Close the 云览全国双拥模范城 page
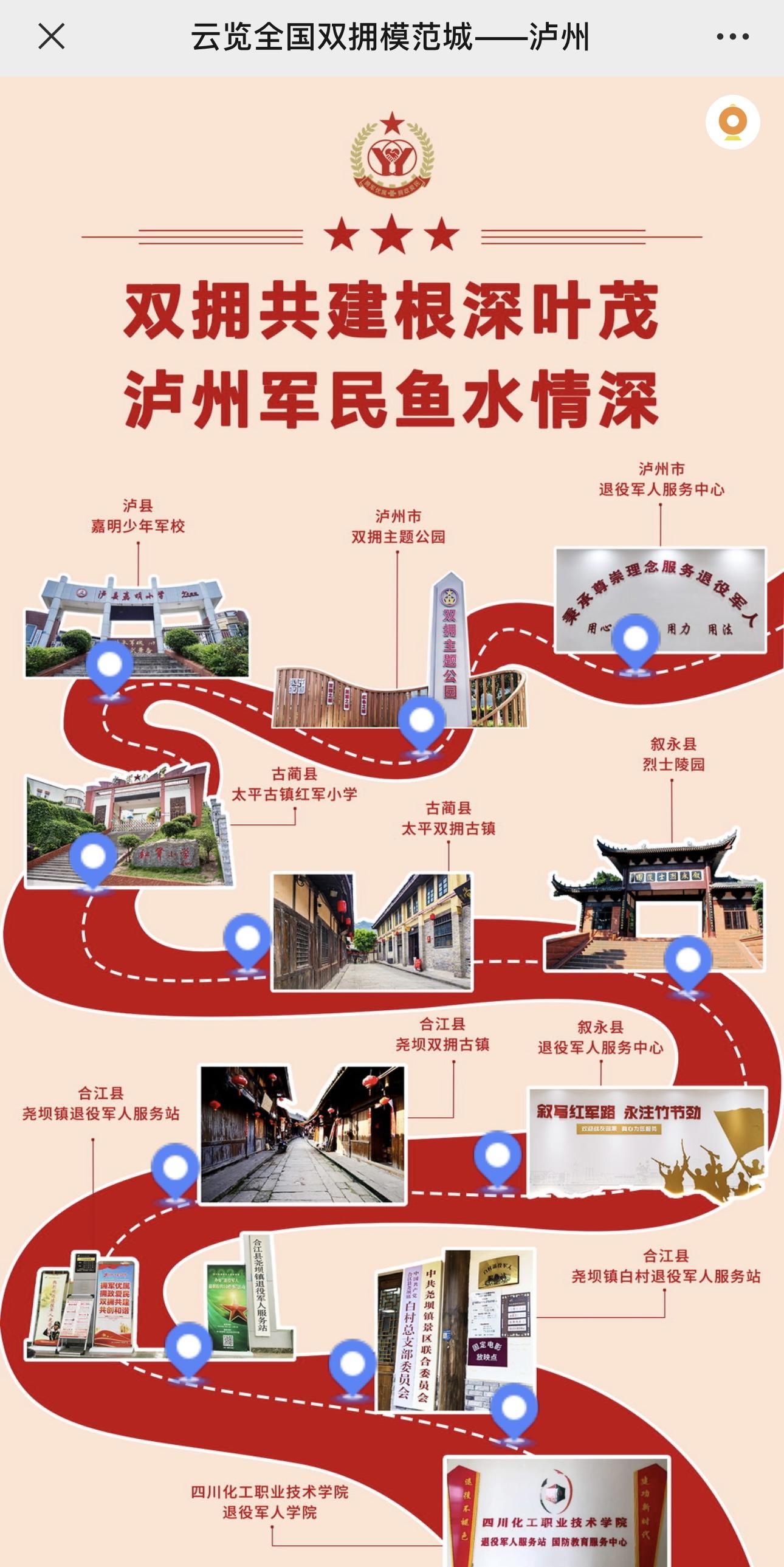 pyautogui.click(x=51, y=36)
